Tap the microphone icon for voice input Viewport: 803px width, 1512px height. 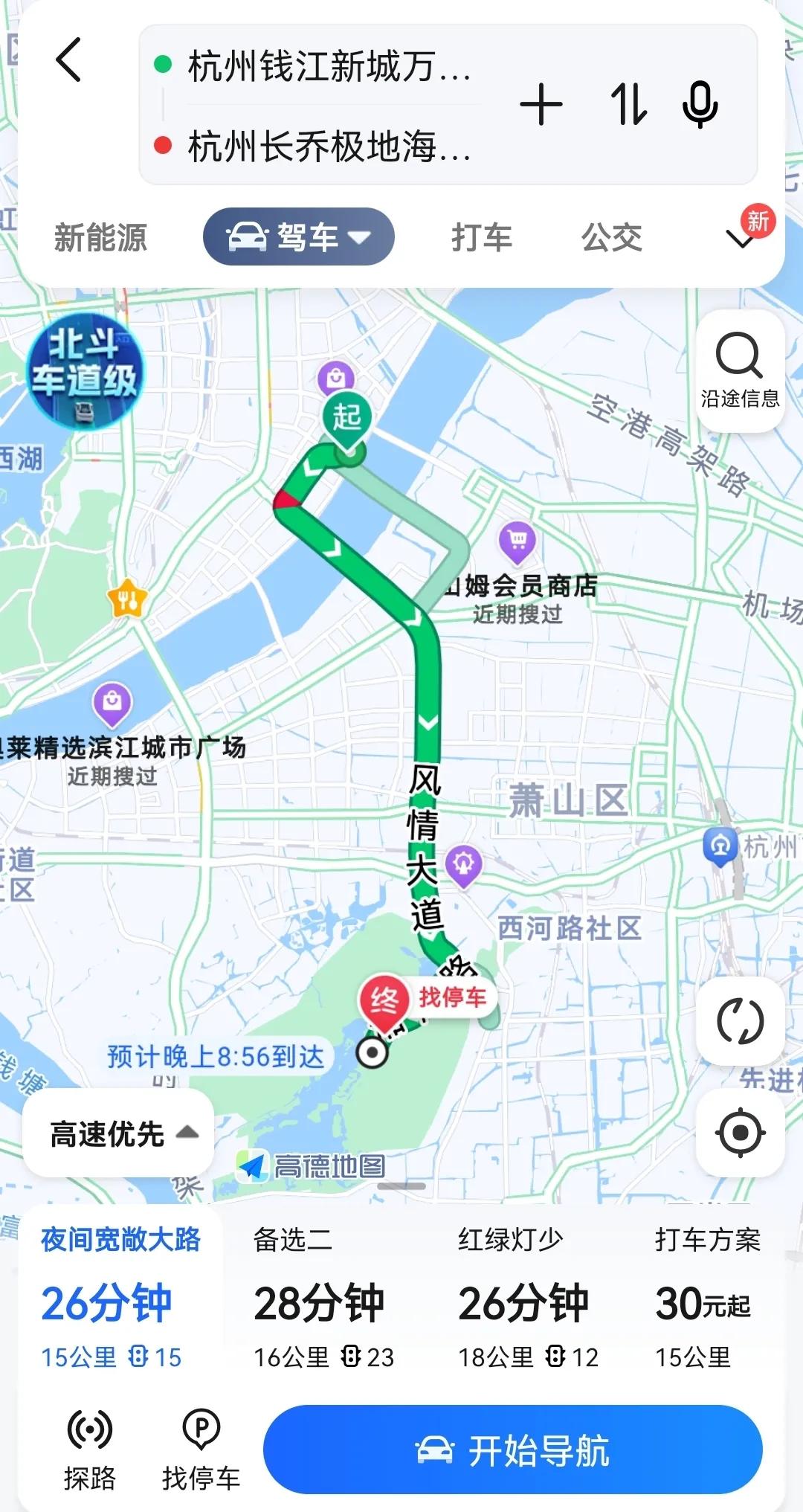point(700,104)
